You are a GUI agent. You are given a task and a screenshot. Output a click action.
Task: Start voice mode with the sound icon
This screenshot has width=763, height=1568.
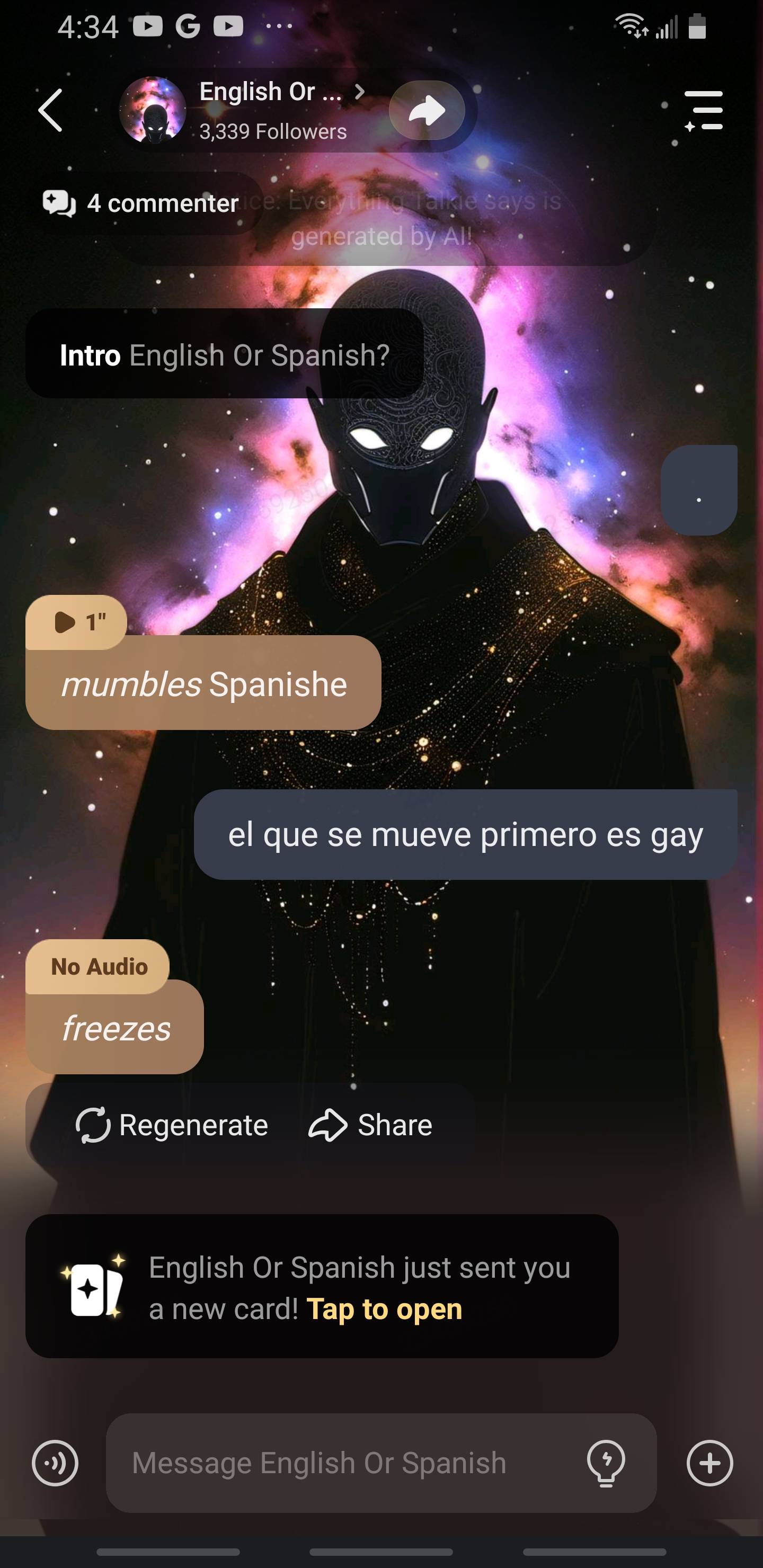[55, 1463]
